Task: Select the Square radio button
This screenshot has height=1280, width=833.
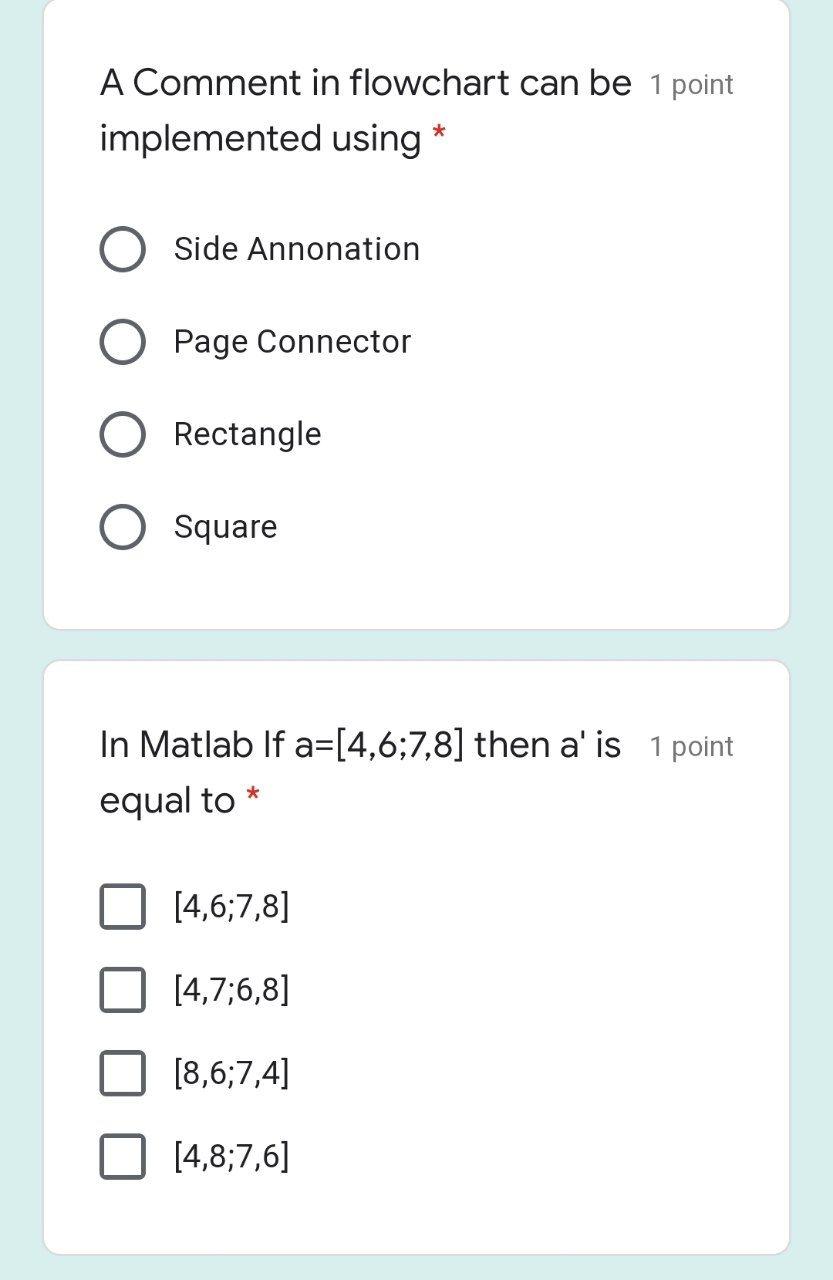Action: click(x=121, y=527)
